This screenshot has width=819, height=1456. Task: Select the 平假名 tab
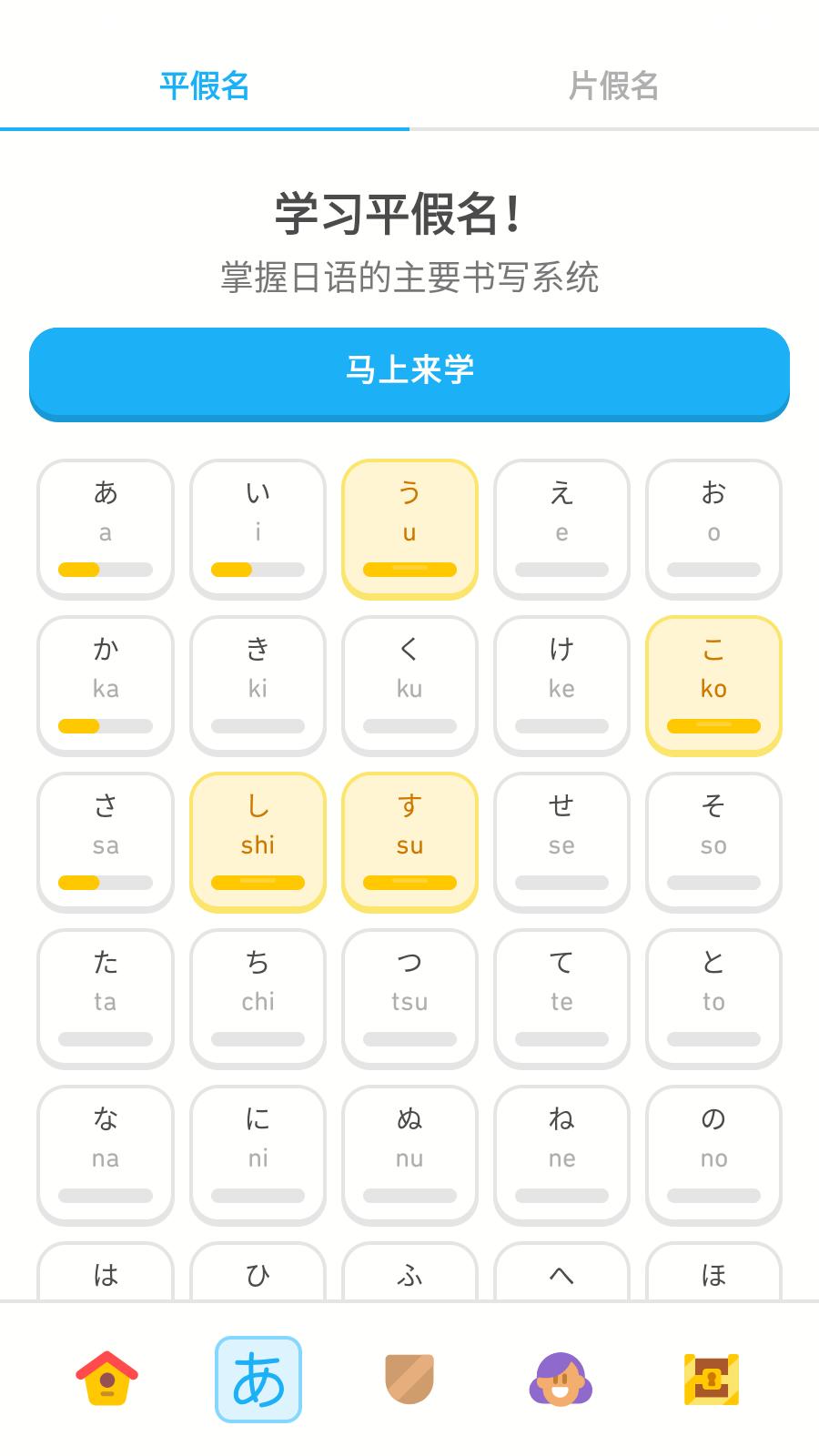205,86
